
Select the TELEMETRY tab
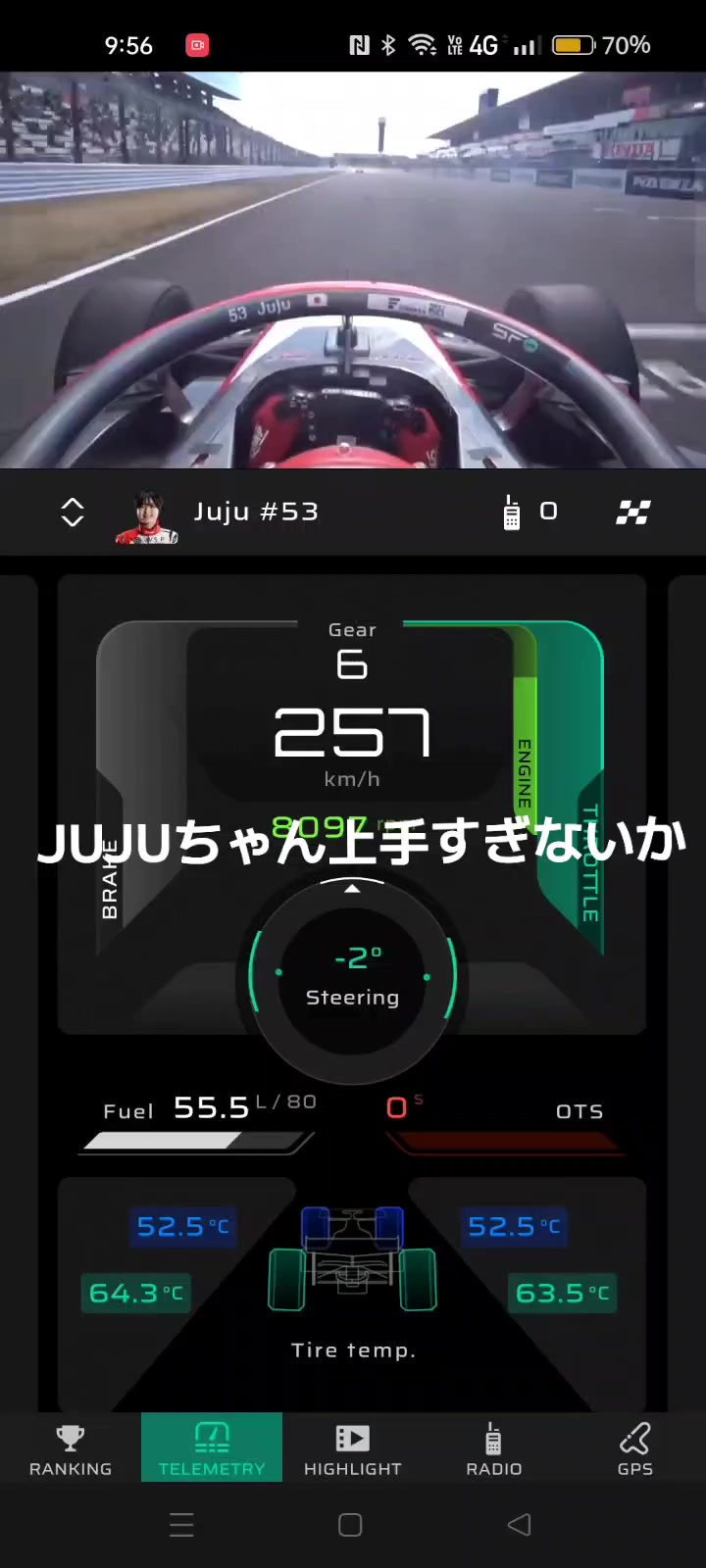tap(212, 1448)
